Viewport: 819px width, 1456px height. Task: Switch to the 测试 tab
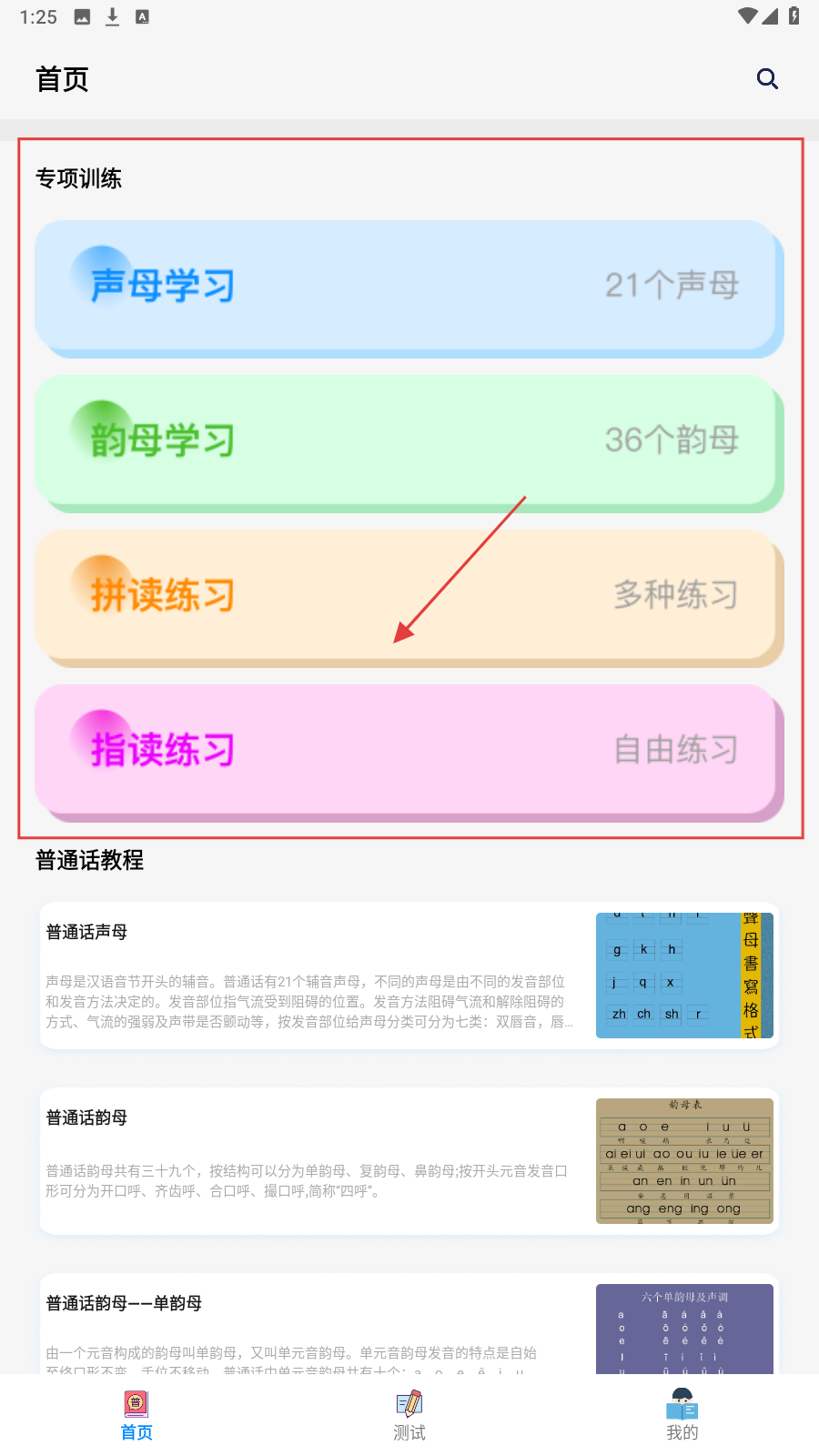409,1416
